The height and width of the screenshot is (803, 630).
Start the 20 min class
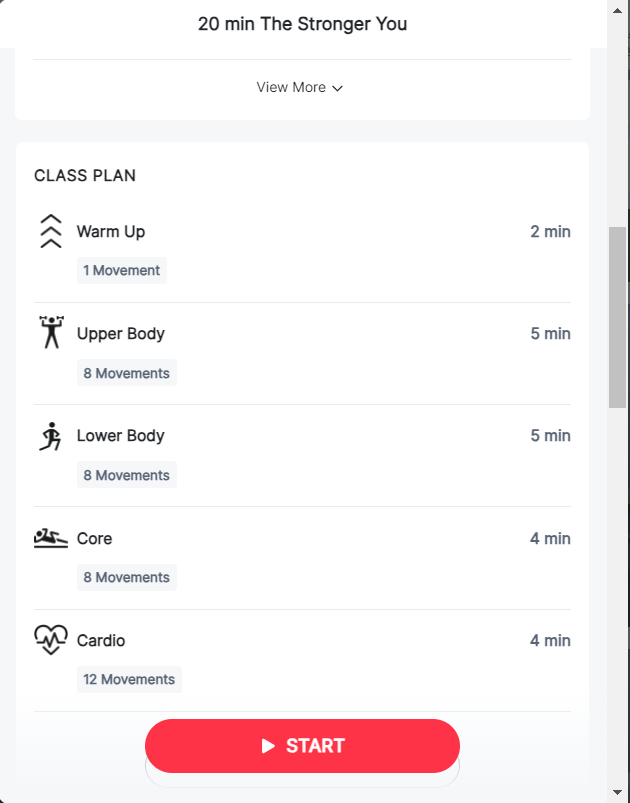[302, 746]
